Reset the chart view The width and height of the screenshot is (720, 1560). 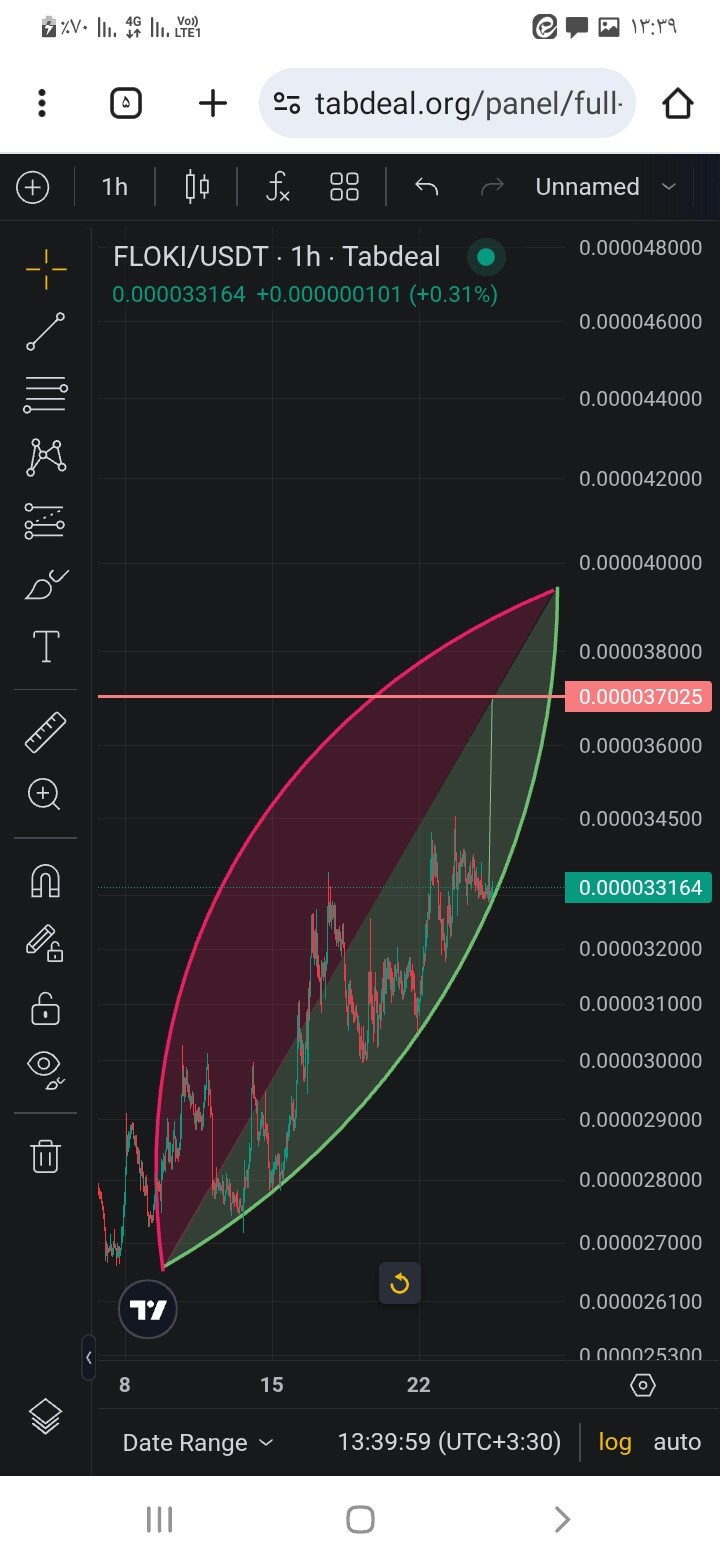tap(400, 1283)
